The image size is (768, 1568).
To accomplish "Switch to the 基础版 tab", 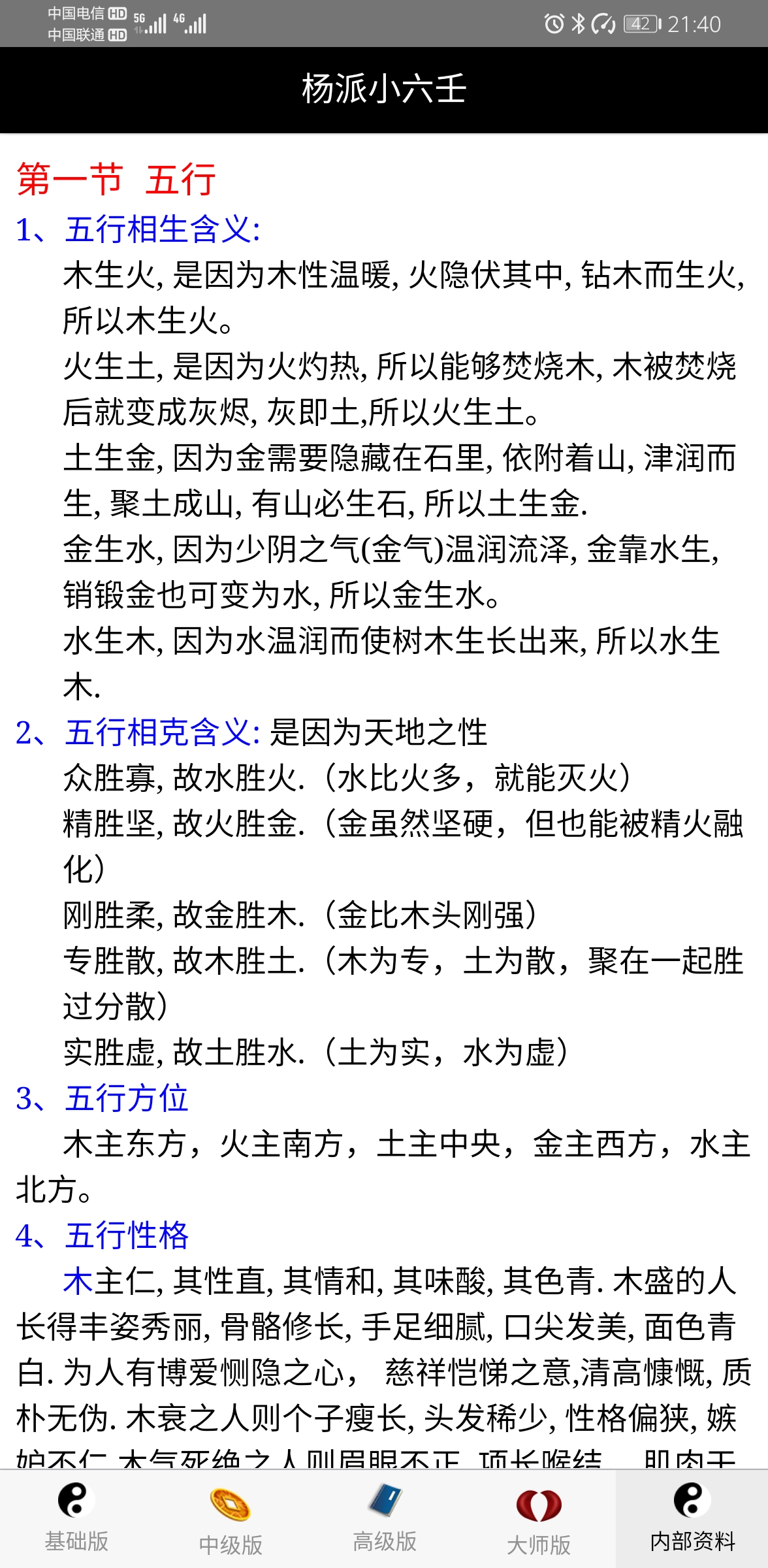I will tap(76, 1518).
